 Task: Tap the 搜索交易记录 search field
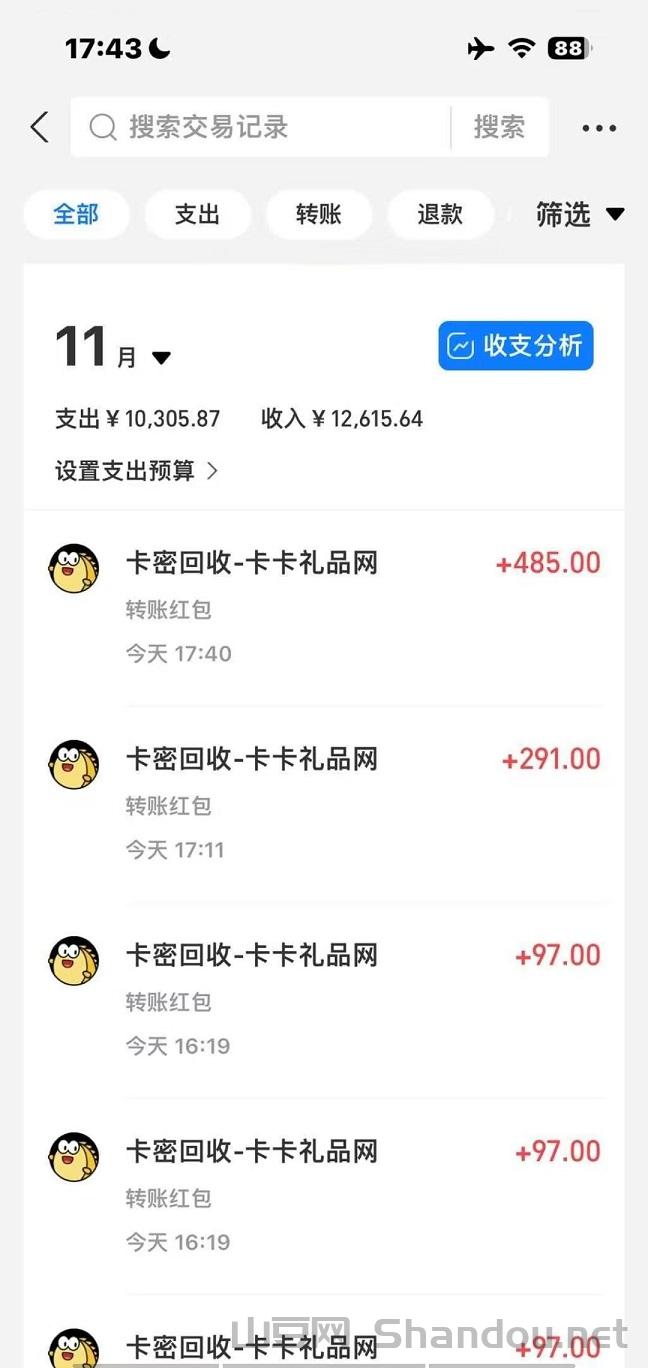[x=260, y=127]
